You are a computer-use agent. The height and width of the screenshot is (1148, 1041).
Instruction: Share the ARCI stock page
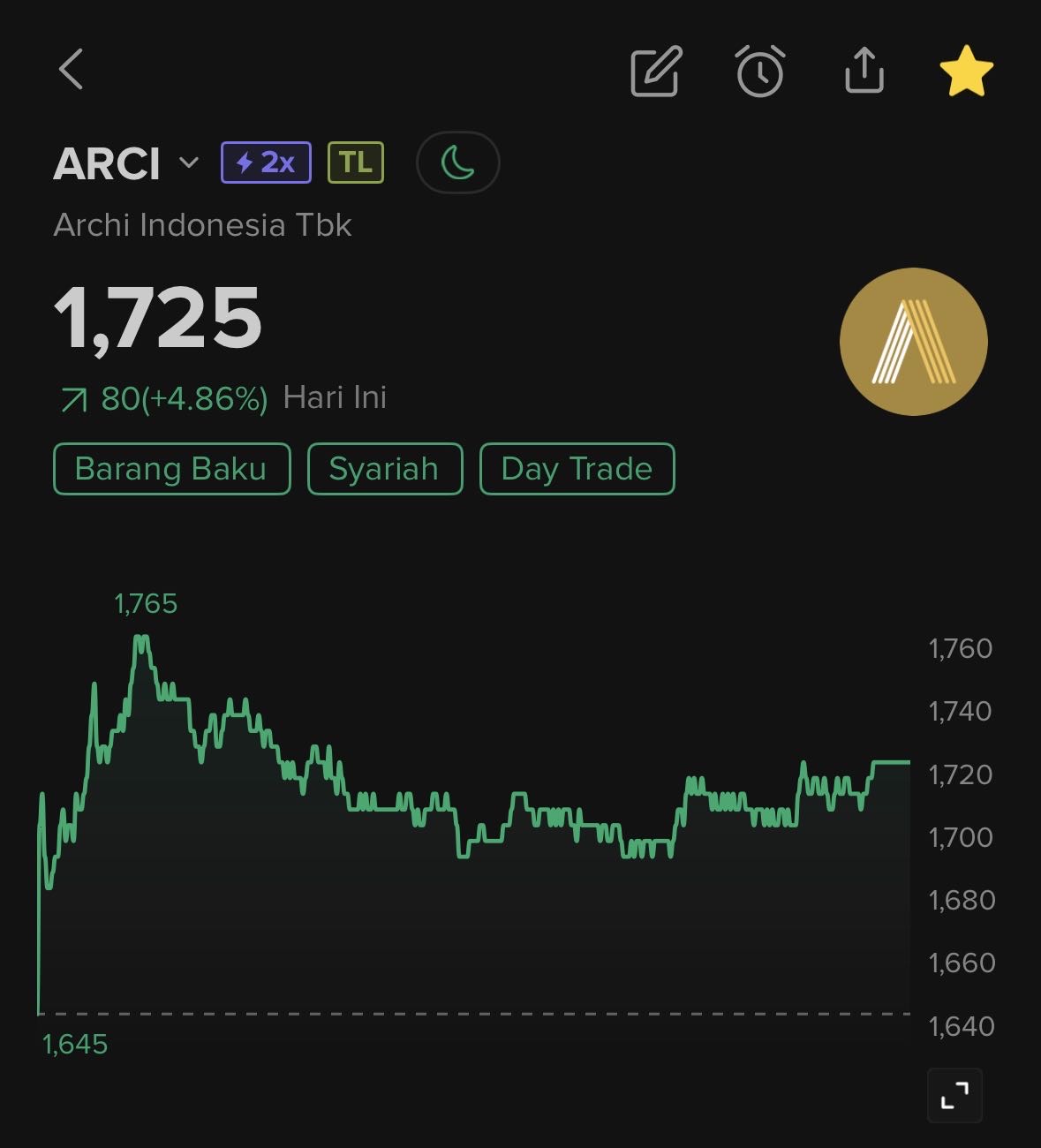[864, 71]
